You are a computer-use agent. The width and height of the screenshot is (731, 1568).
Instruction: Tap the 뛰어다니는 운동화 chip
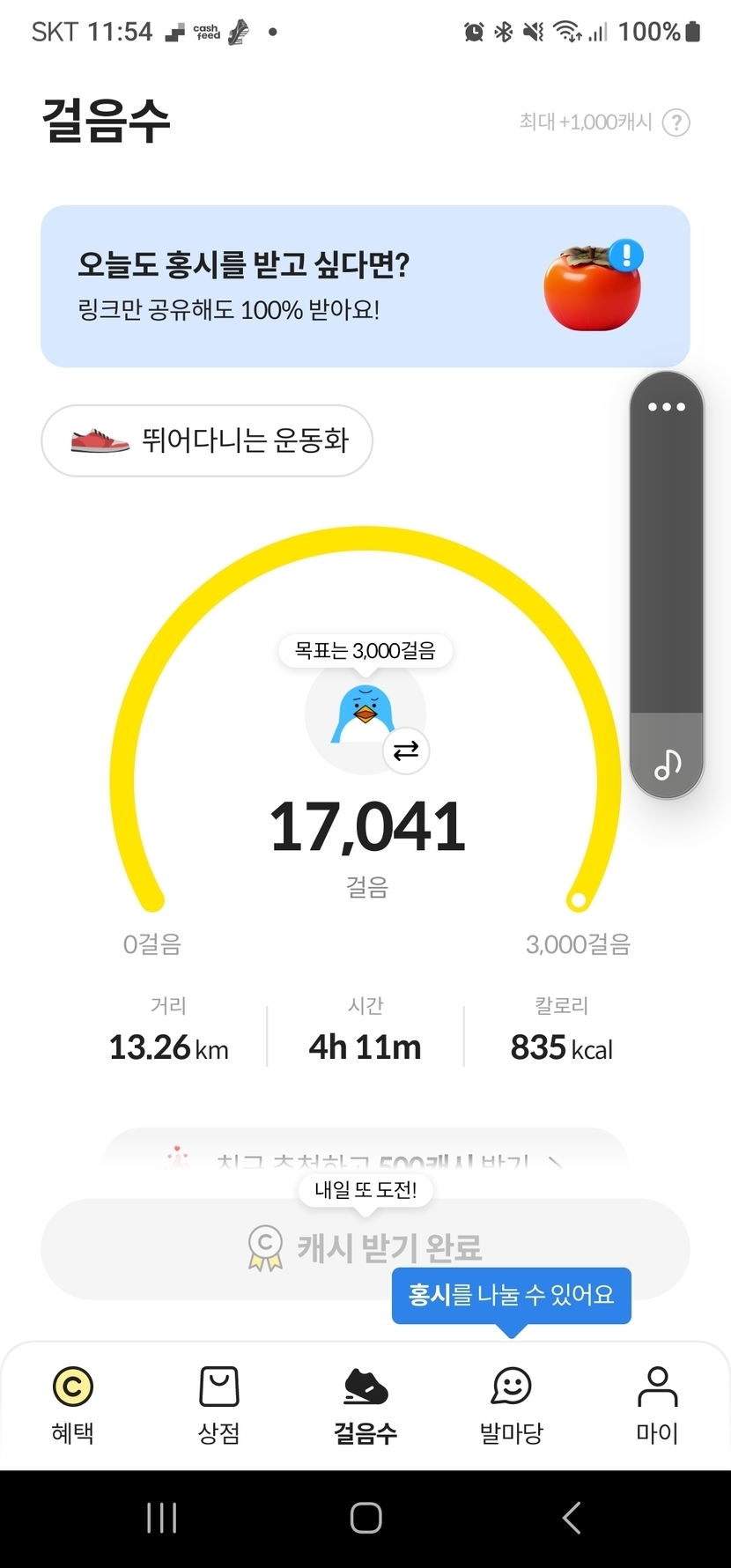point(207,440)
